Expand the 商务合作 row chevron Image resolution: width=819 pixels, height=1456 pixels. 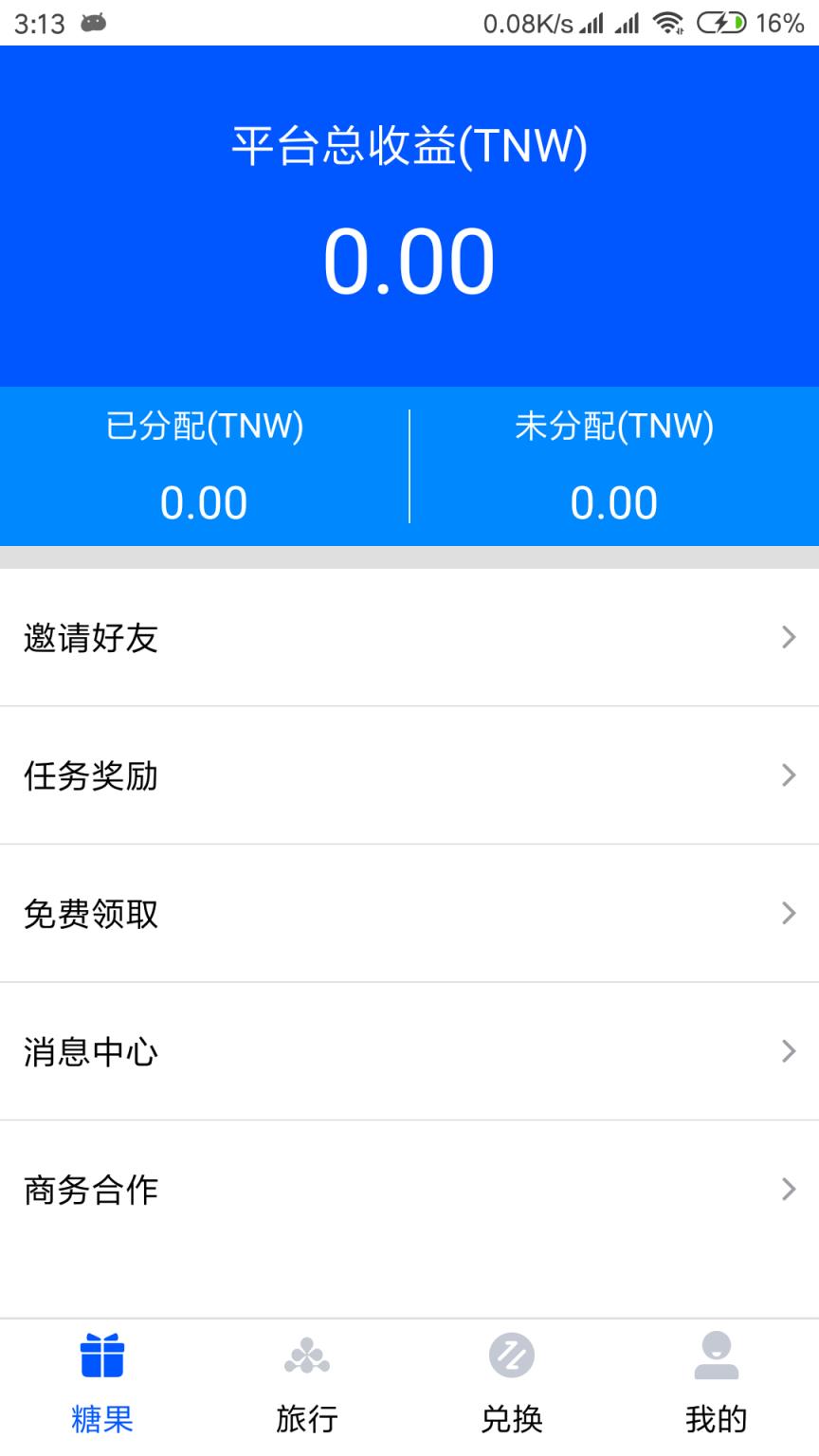pyautogui.click(x=790, y=1190)
